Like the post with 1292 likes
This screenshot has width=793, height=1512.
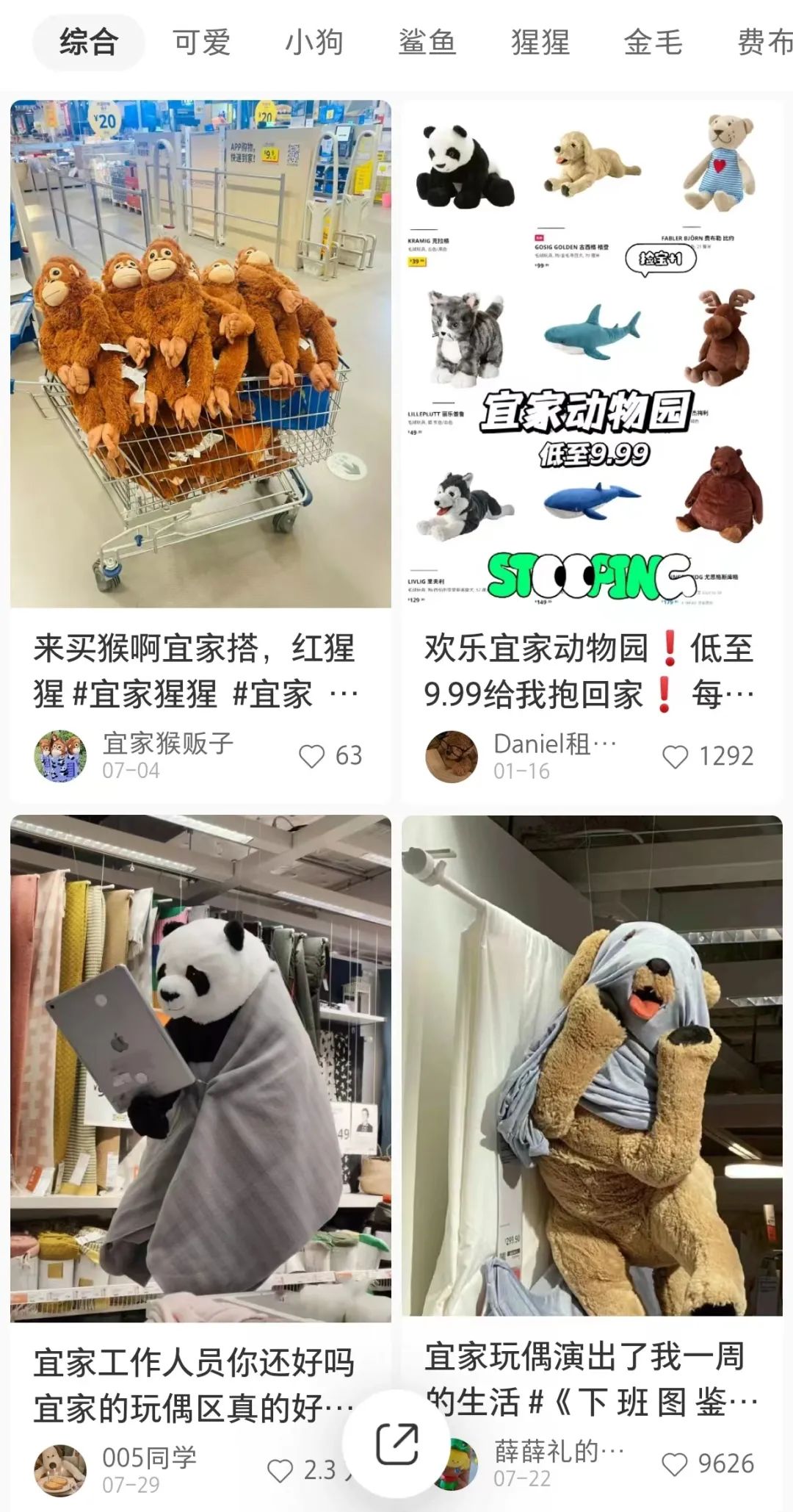point(676,757)
